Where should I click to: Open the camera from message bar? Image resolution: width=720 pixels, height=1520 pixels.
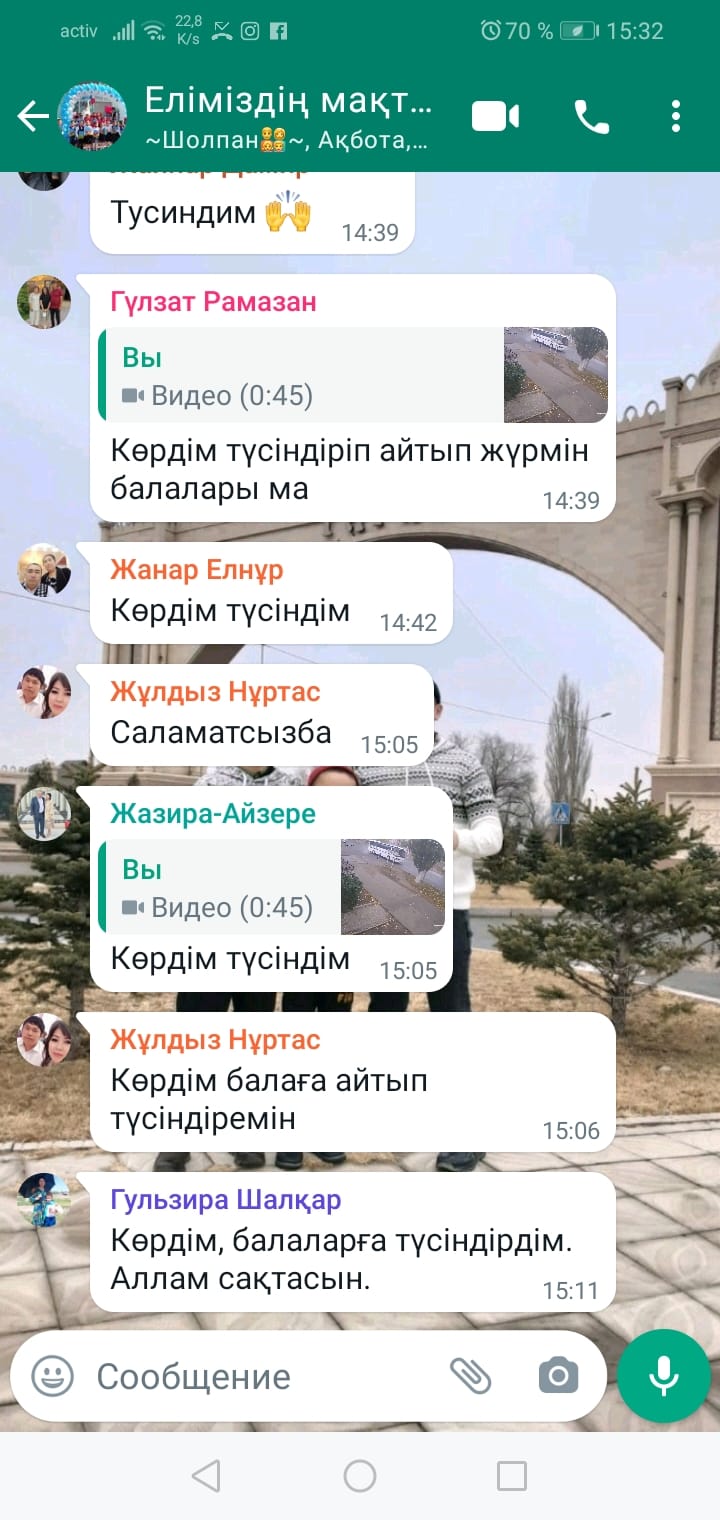pos(558,1376)
